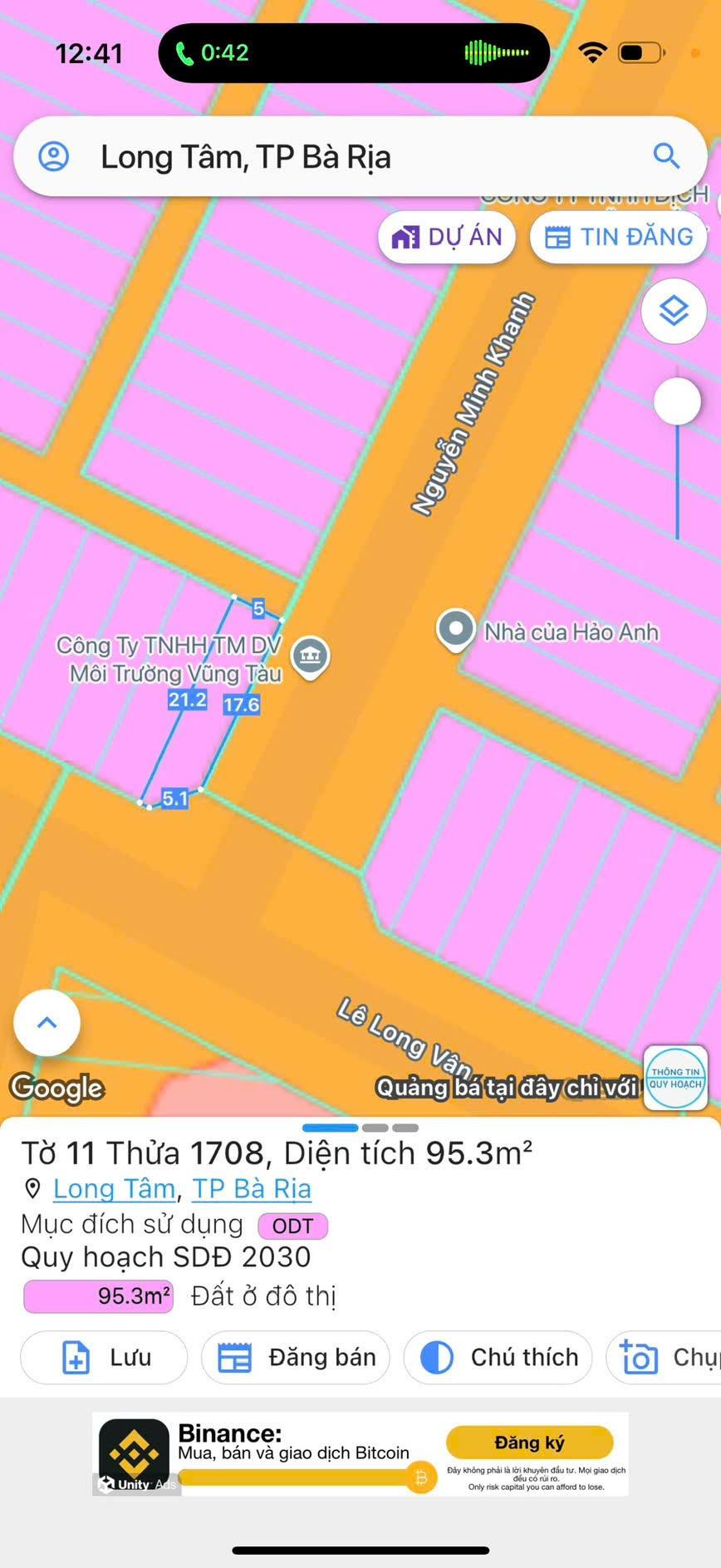Select the Nhà của Hảo Anh map pin
Image resolution: width=721 pixels, height=1568 pixels.
455,629
